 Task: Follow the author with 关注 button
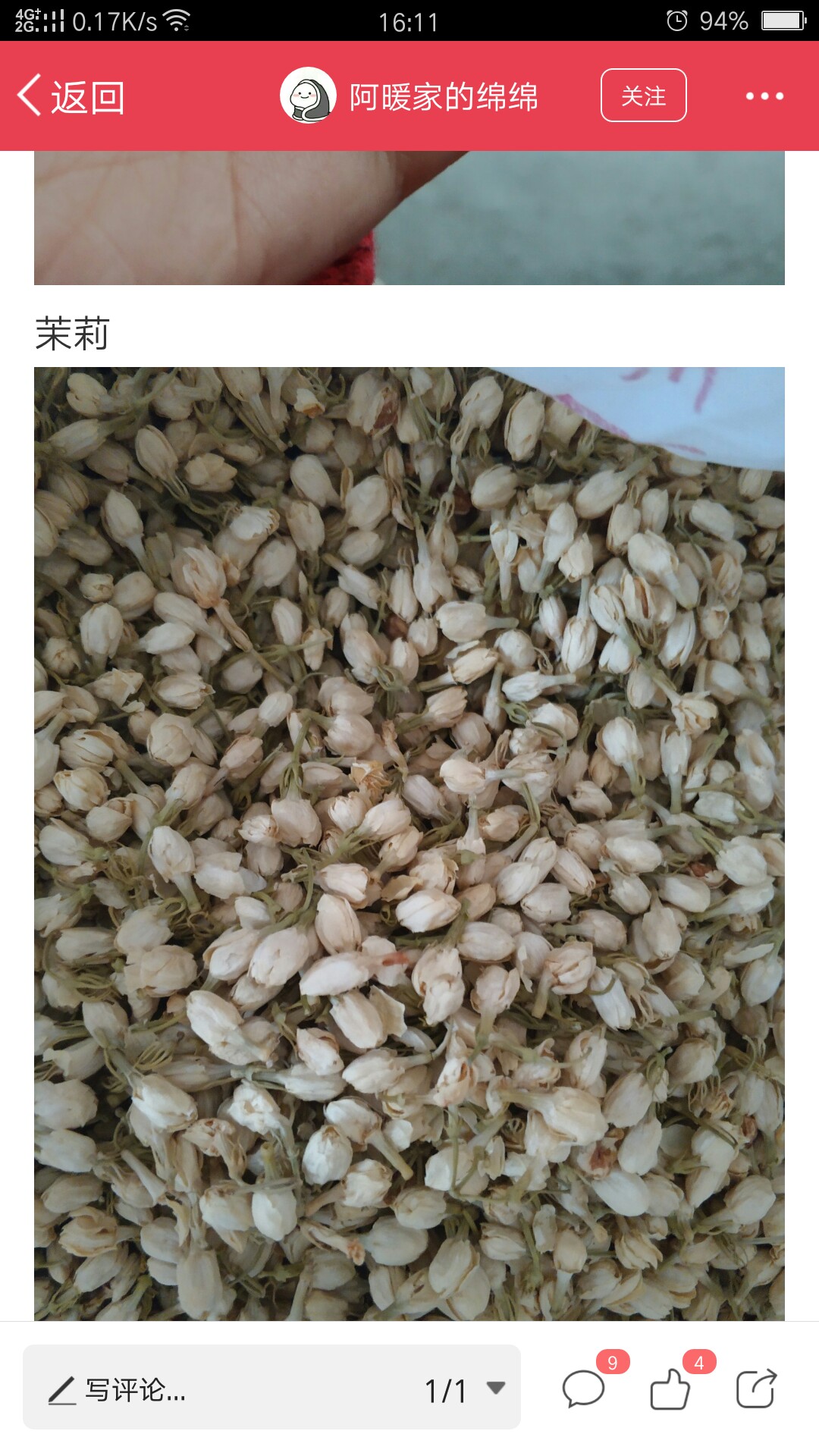point(644,96)
